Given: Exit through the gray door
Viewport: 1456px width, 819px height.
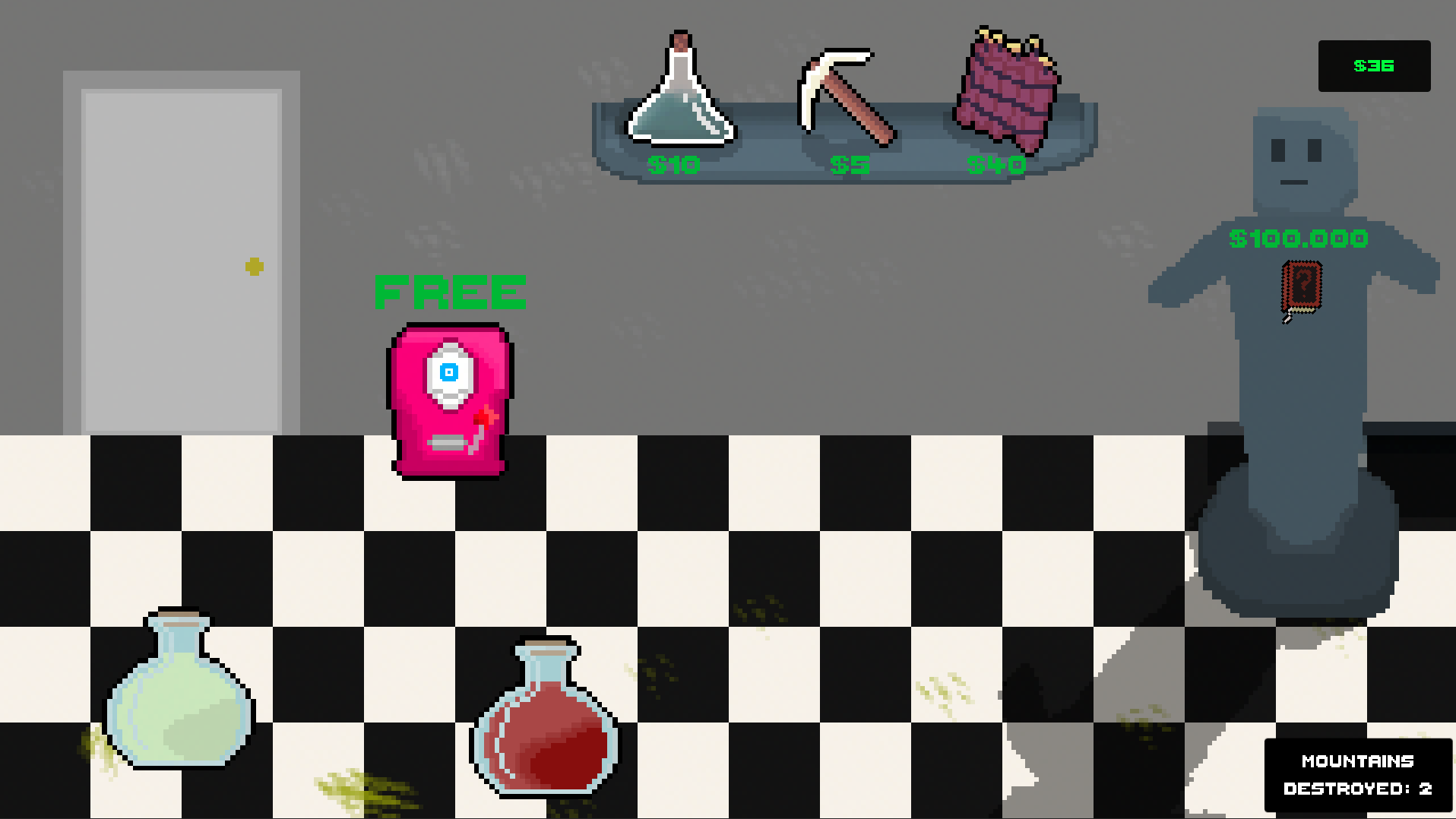Looking at the screenshot, I should (x=182, y=258).
